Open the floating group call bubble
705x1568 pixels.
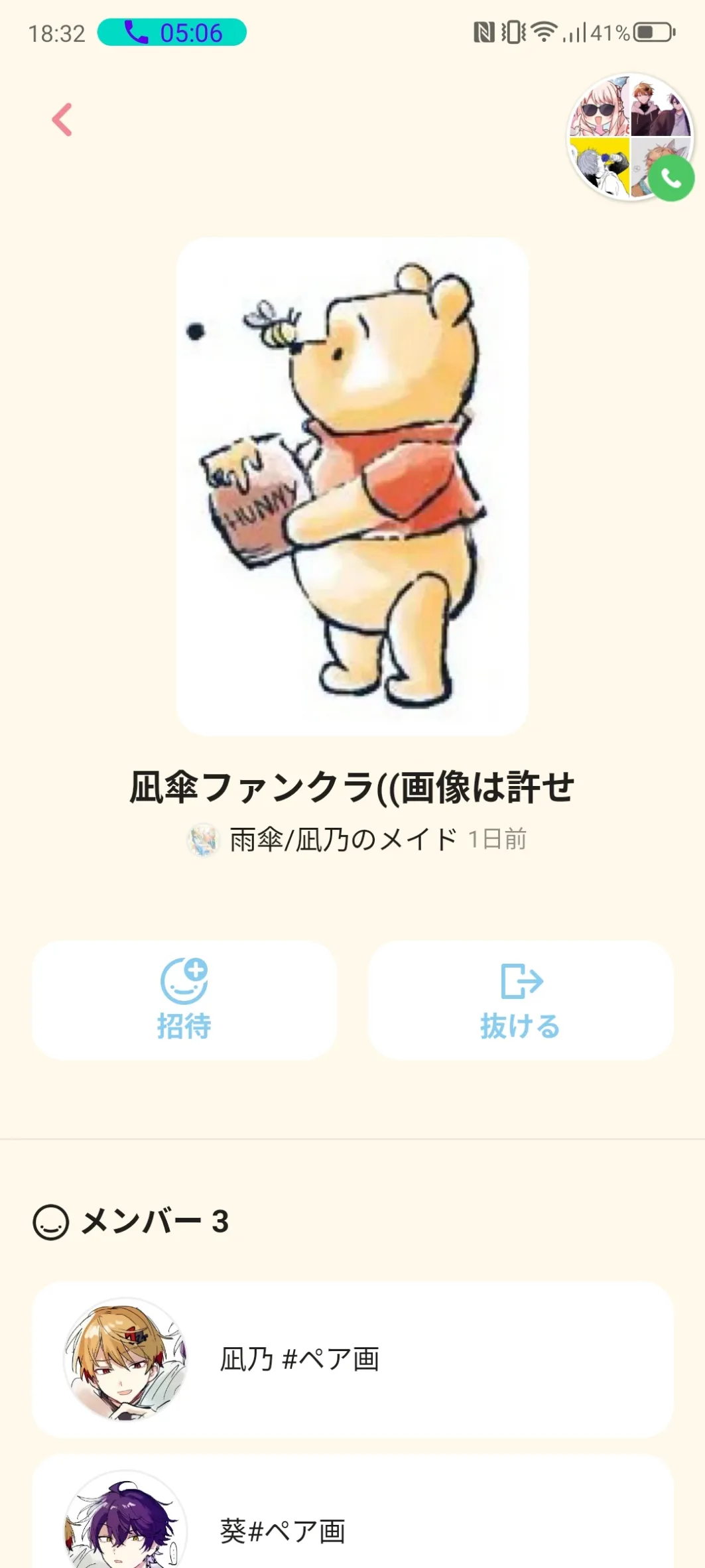pos(630,137)
